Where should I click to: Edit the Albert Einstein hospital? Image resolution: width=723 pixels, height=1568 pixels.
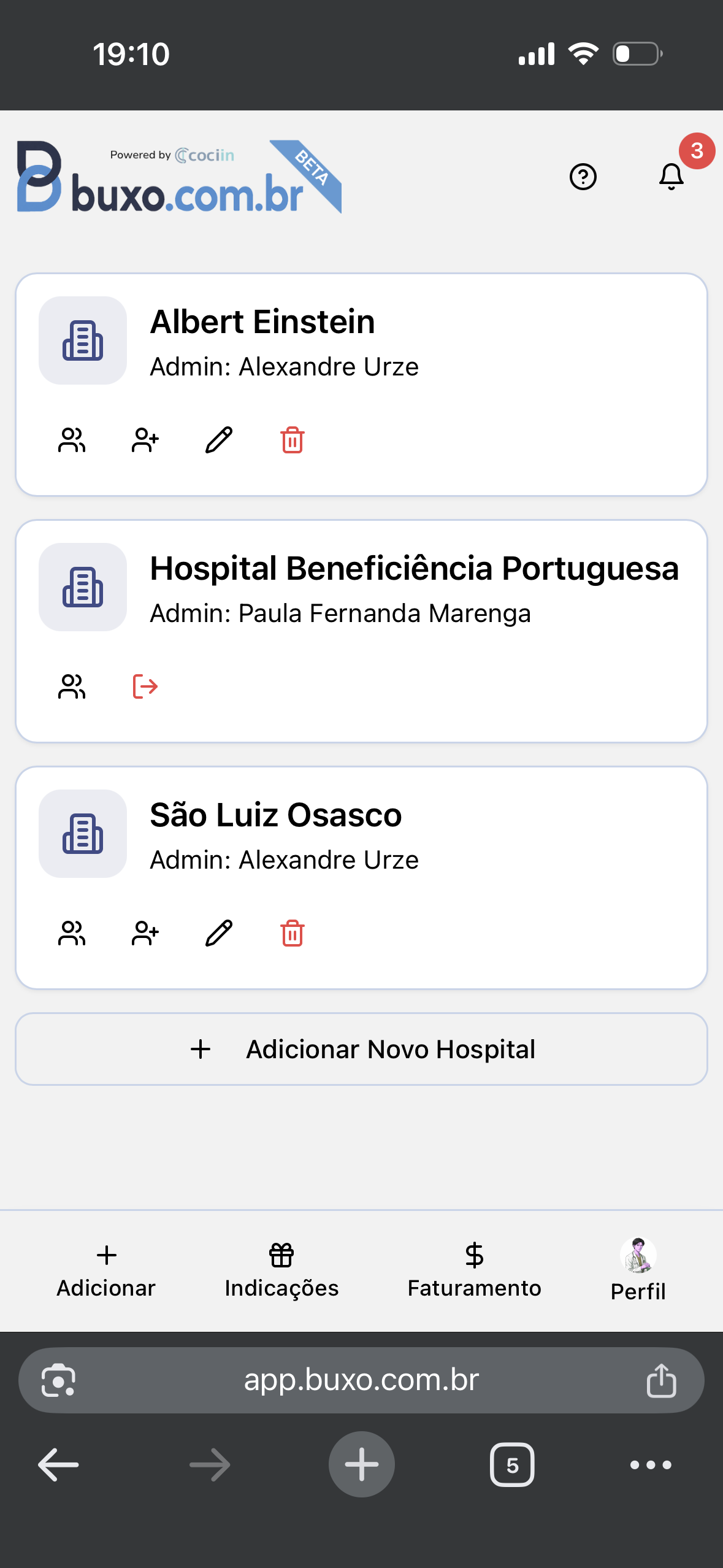(x=219, y=440)
